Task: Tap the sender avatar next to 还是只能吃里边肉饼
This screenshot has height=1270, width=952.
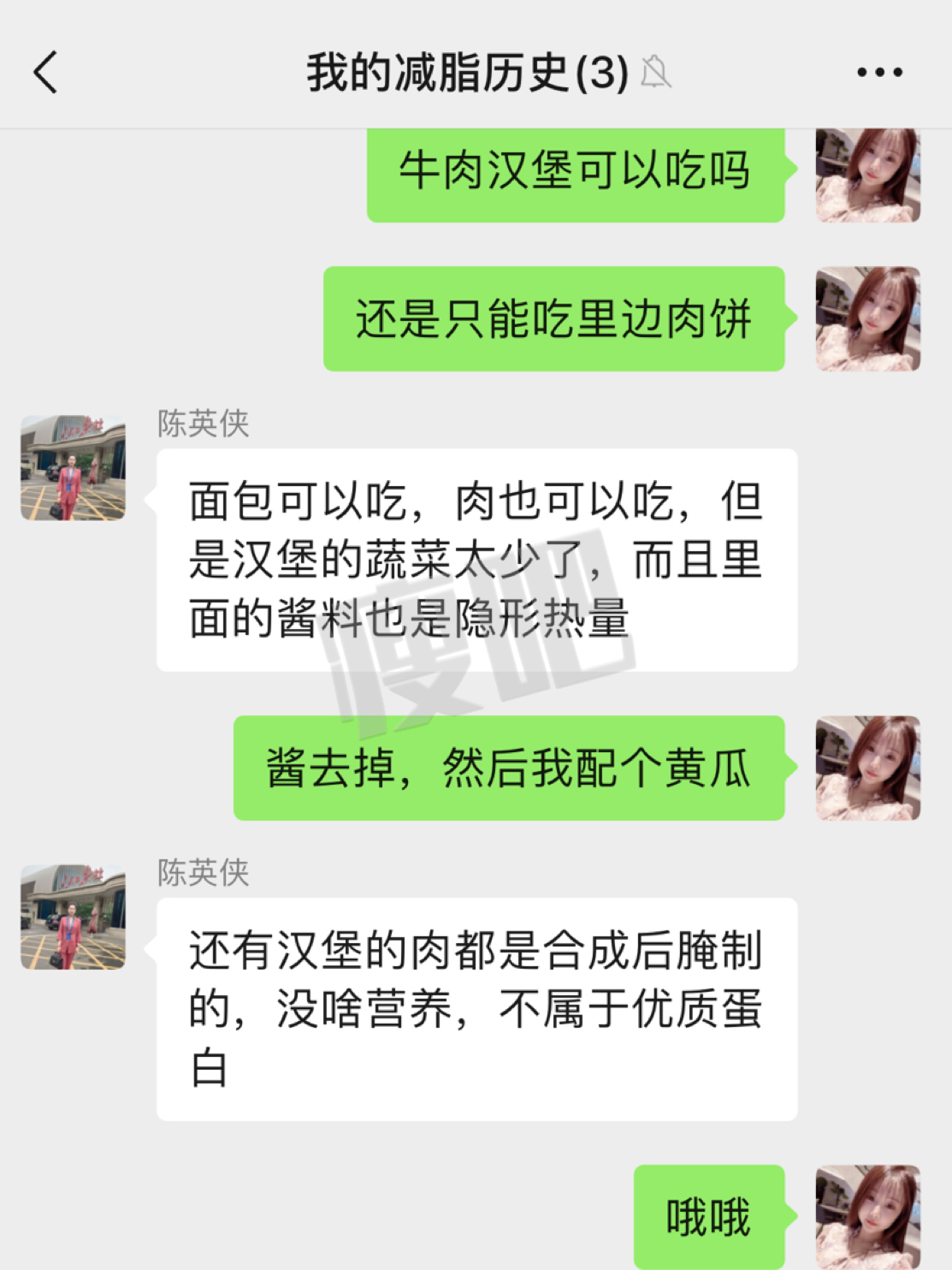Action: 867,318
